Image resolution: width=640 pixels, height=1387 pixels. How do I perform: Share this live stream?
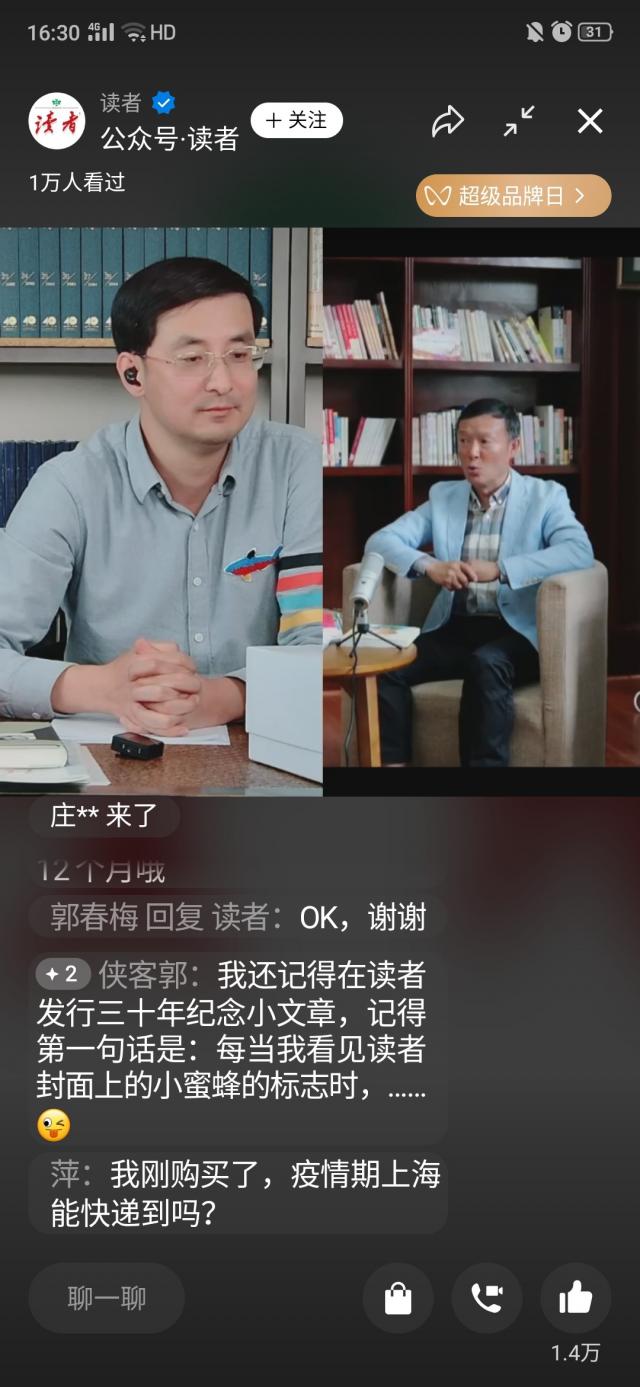click(x=447, y=122)
